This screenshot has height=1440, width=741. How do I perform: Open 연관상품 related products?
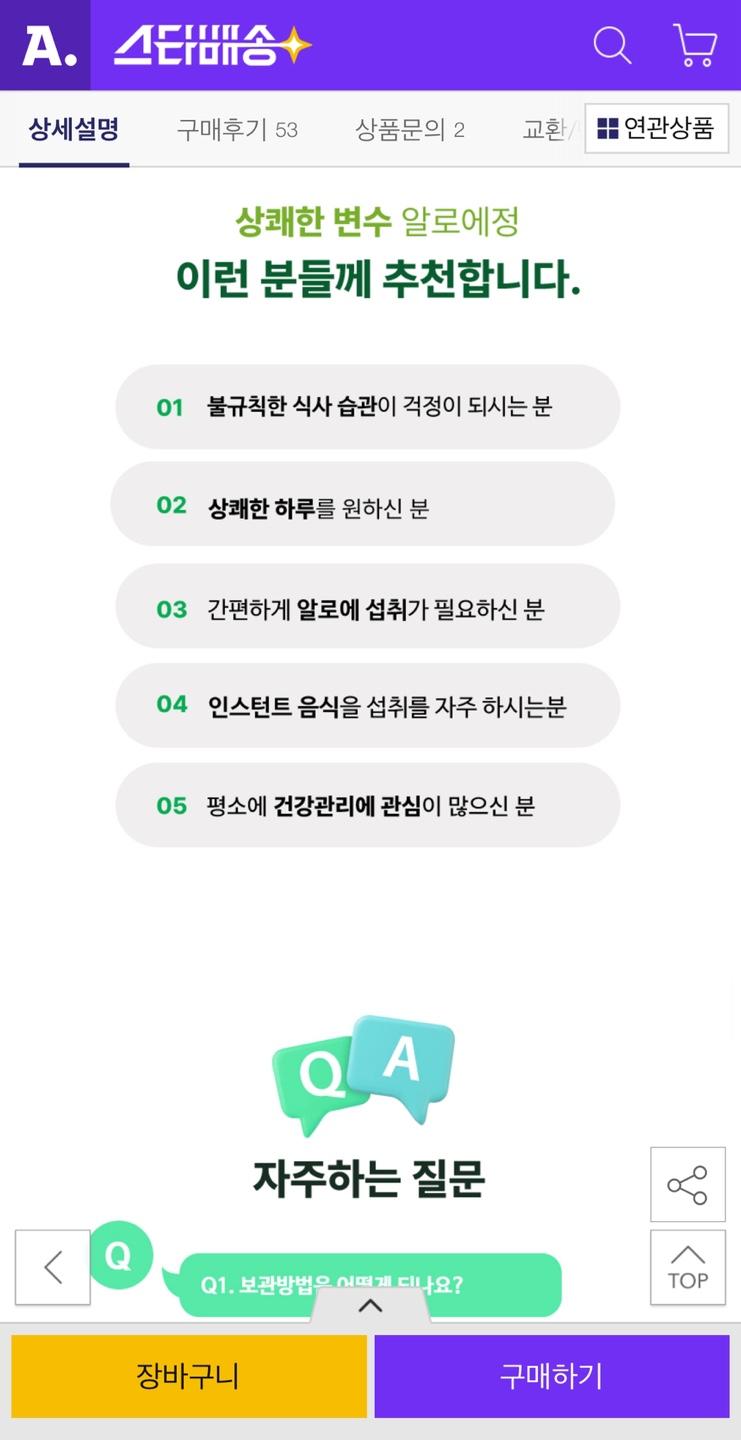click(x=656, y=128)
